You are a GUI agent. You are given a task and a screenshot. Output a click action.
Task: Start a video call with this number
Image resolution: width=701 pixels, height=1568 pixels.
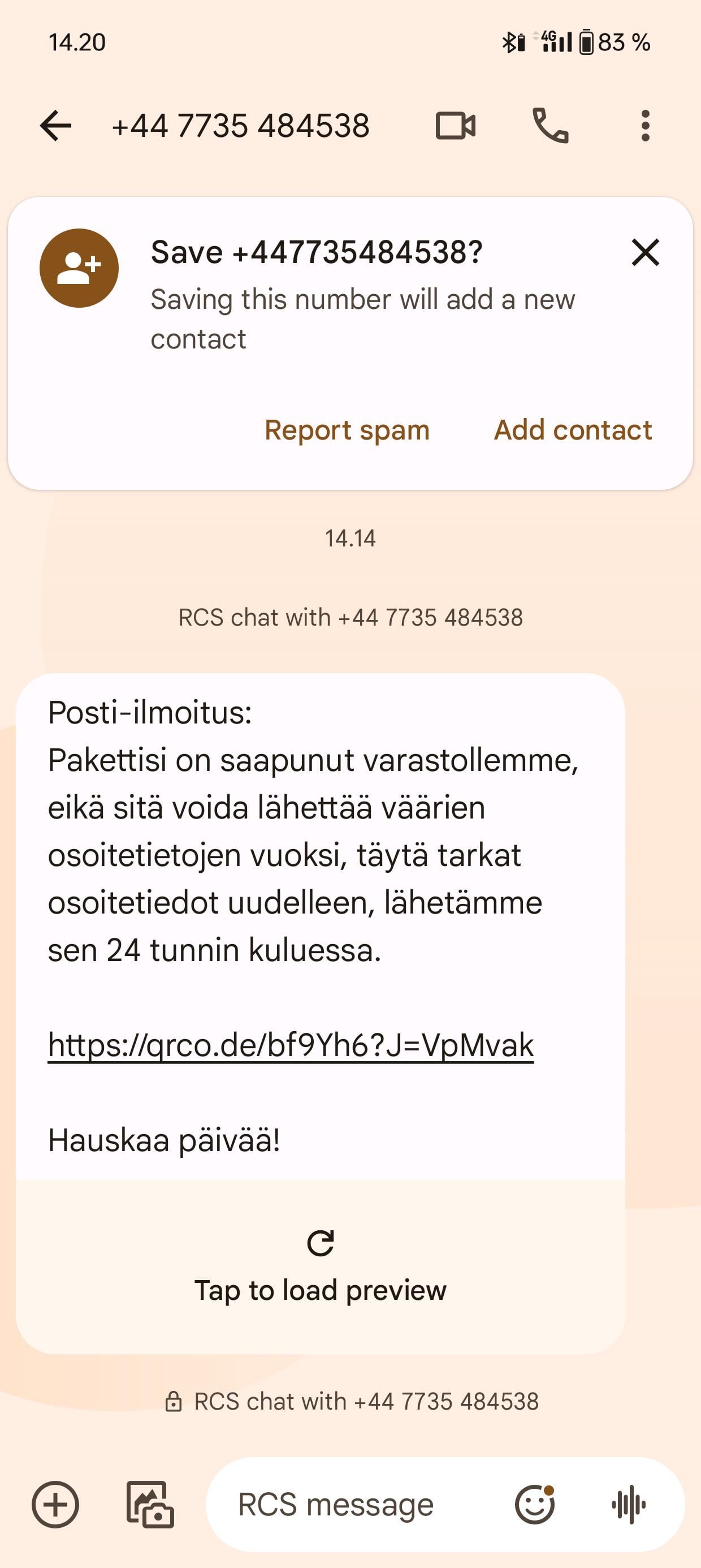tap(455, 126)
